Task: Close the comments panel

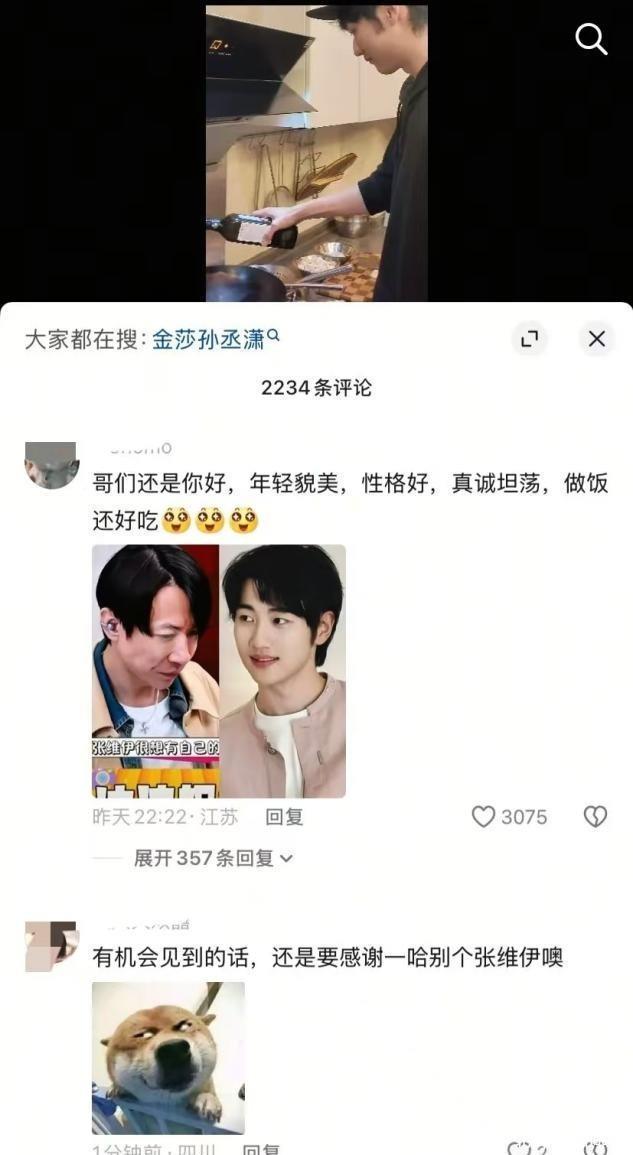Action: [x=597, y=339]
